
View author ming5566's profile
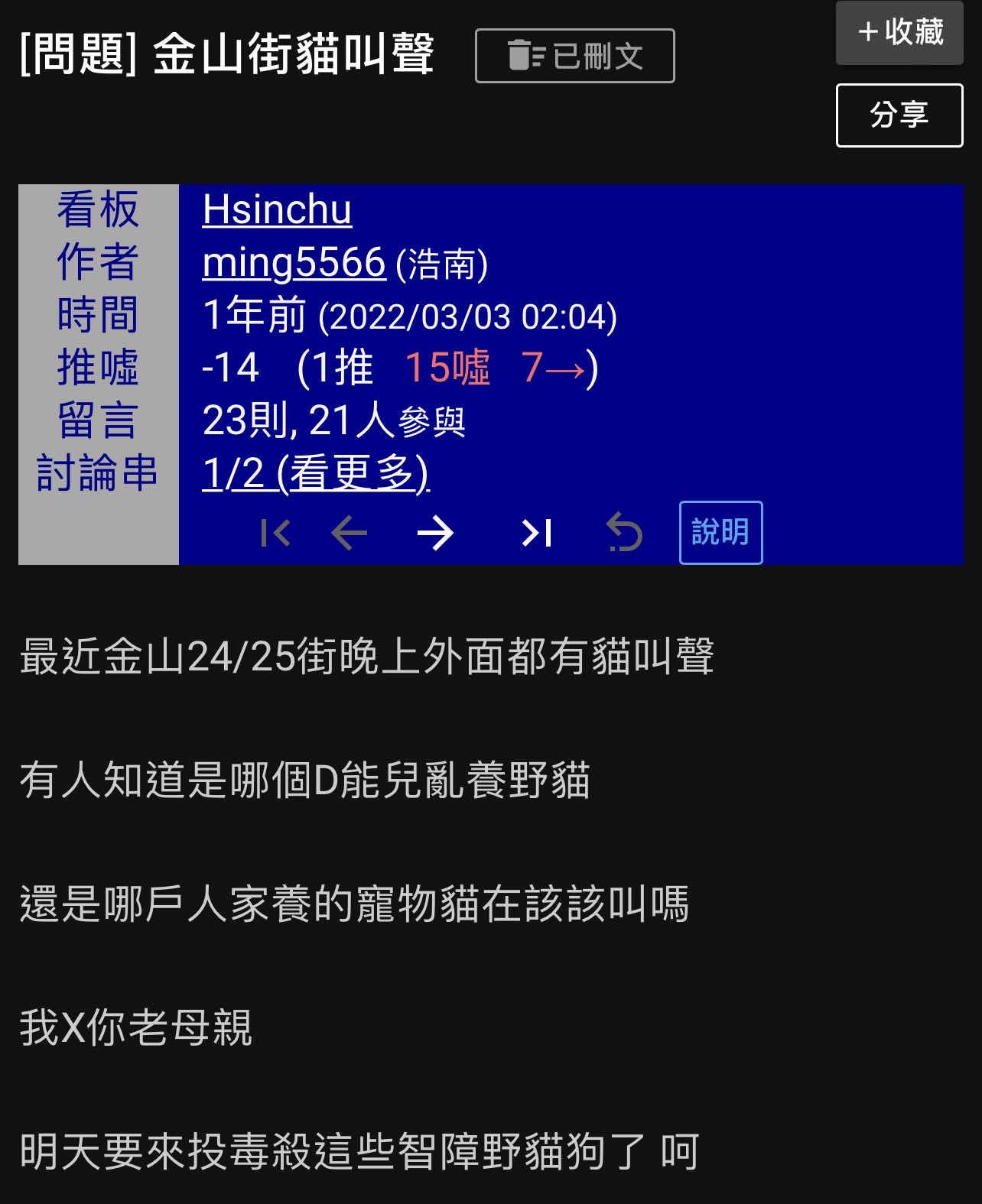click(x=294, y=262)
